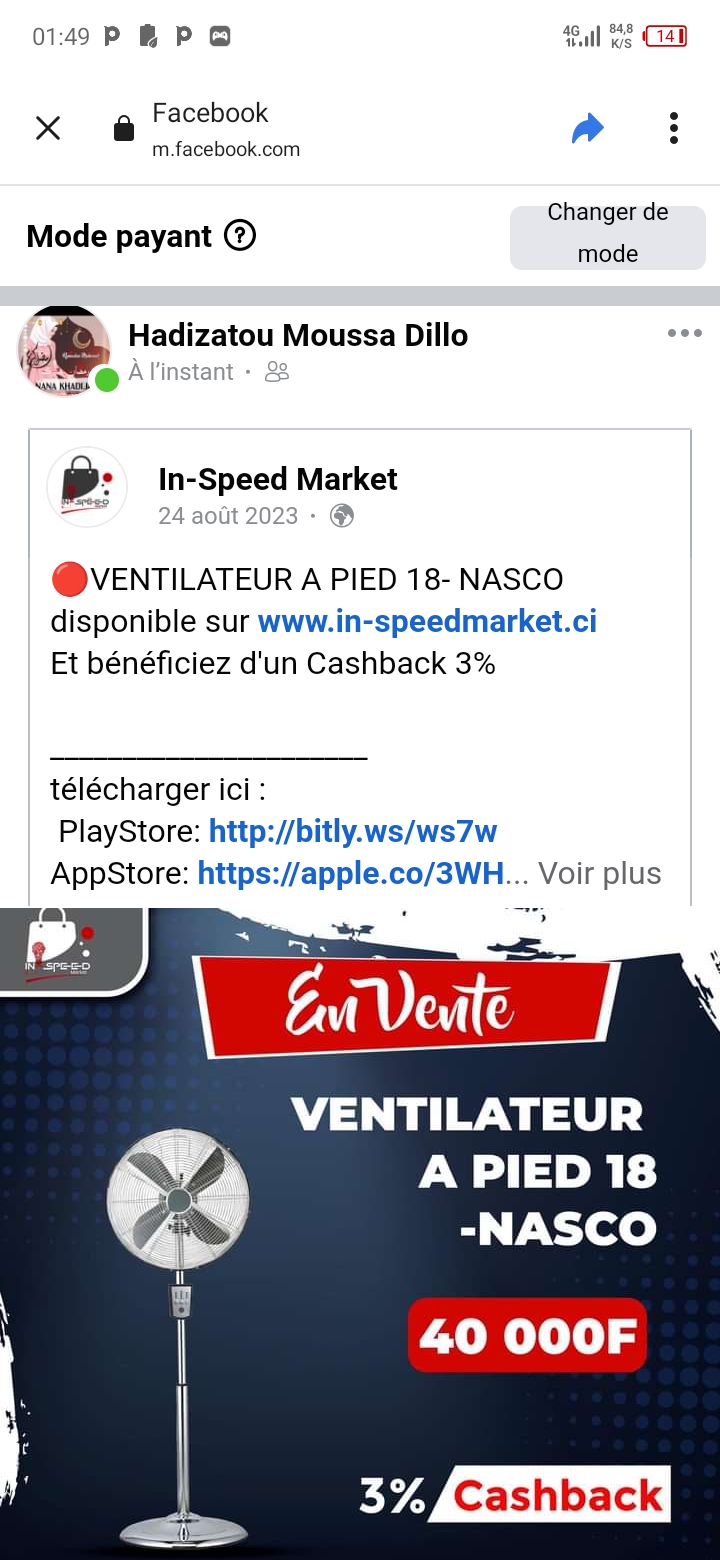This screenshot has width=720, height=1560.
Task: Open Hadizatou Moussa Dillo's profile name
Action: [x=298, y=335]
